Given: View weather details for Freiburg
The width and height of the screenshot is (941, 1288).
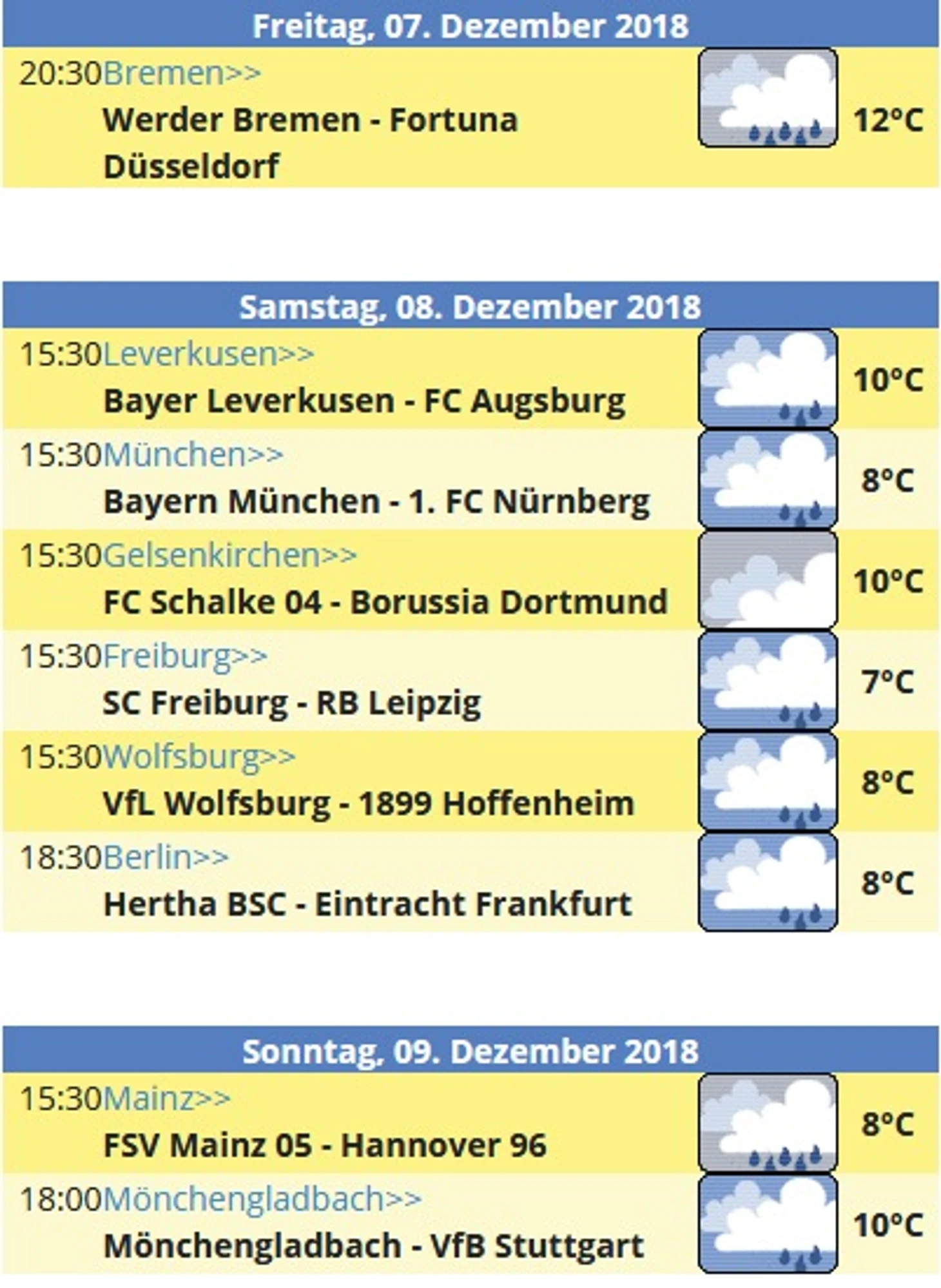Looking at the screenshot, I should coord(185,656).
